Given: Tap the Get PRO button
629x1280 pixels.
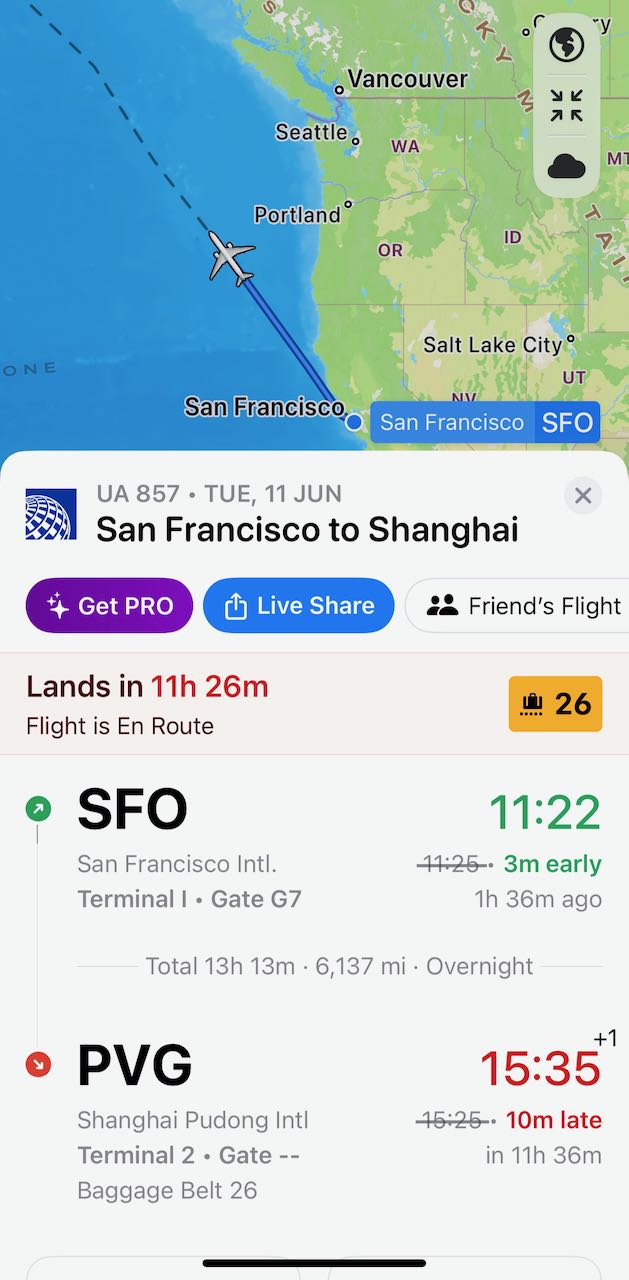Looking at the screenshot, I should [110, 606].
